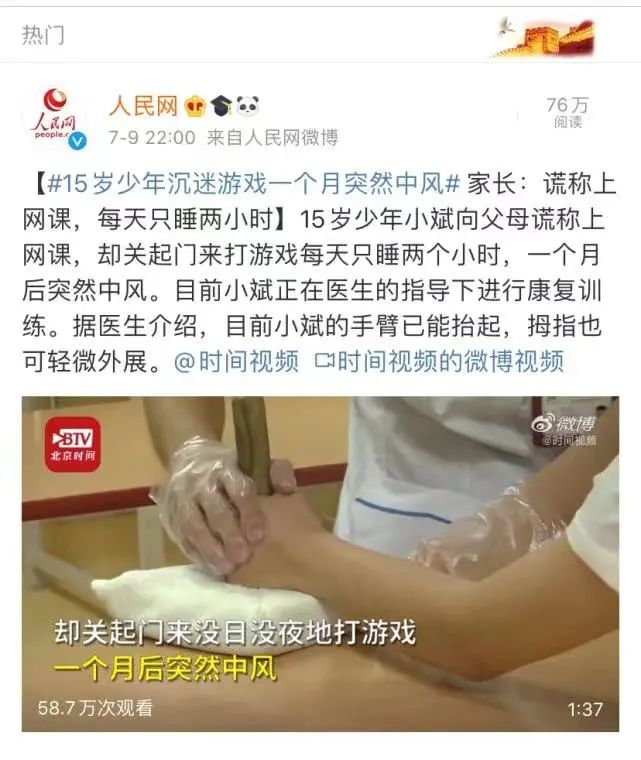Open 时间视频的微博视频 link

point(450,361)
